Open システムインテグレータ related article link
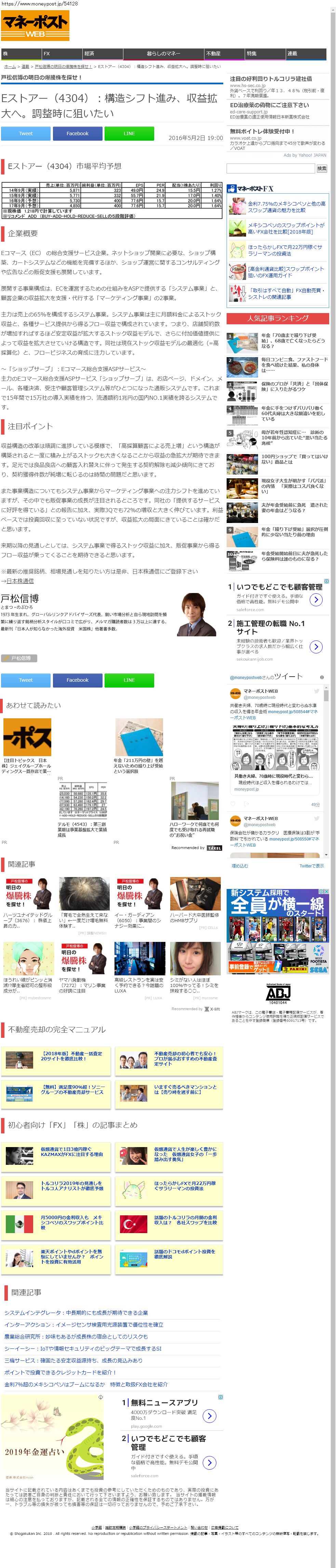The width and height of the screenshot is (336, 1568). pos(76,1312)
